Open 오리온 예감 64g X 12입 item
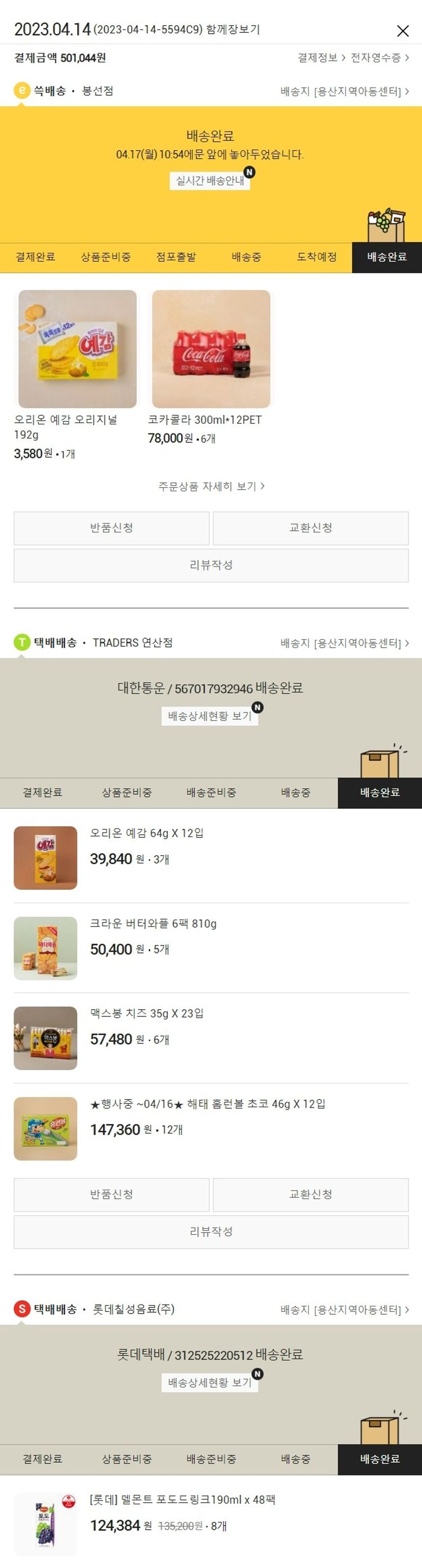The height and width of the screenshot is (1568, 422). (x=146, y=833)
